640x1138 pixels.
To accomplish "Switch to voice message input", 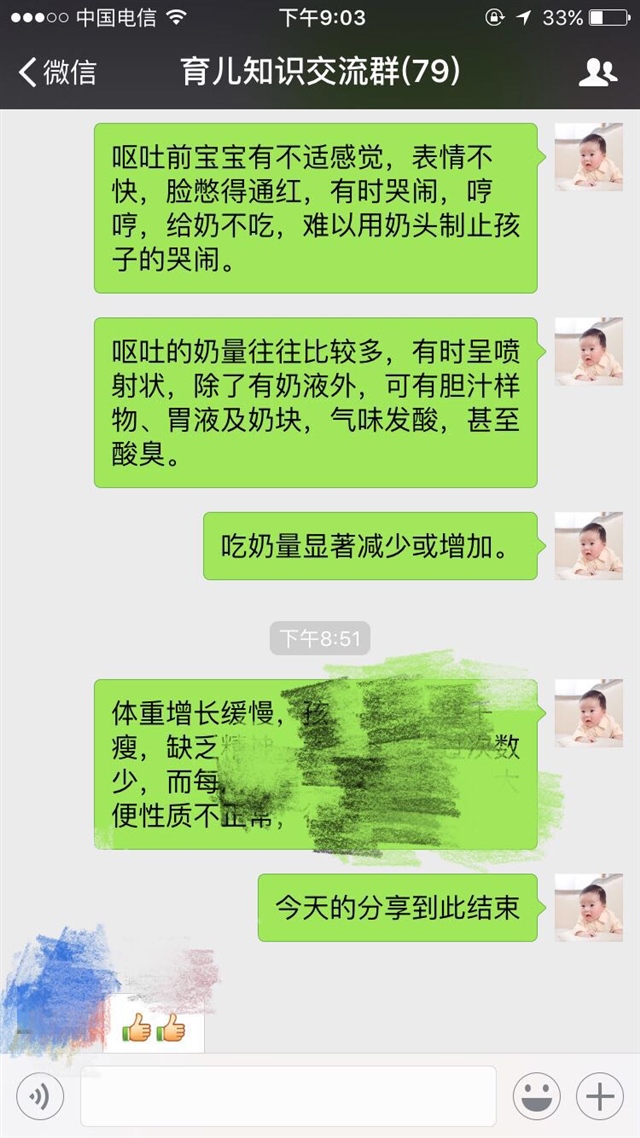I will pos(40,1097).
